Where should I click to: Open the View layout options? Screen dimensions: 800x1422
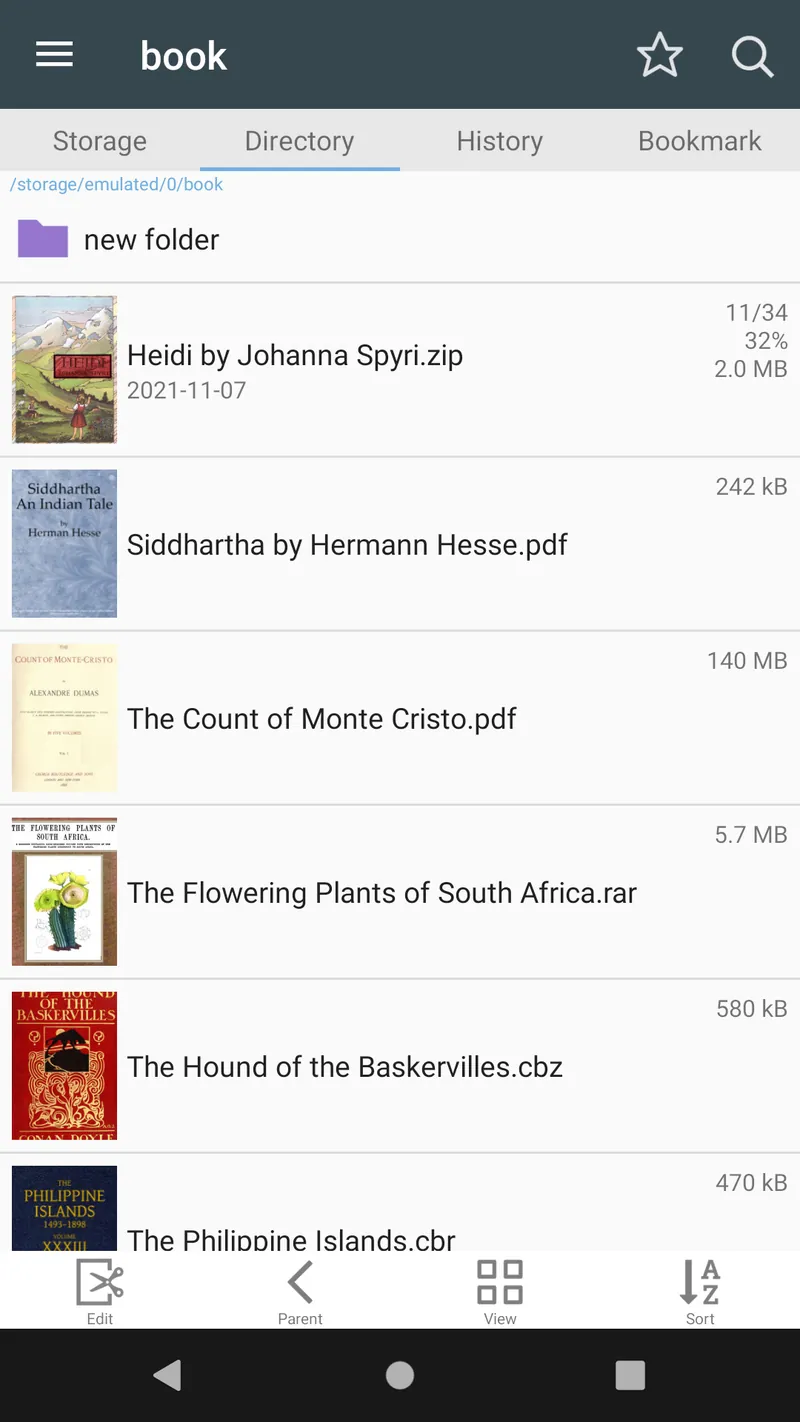500,1290
